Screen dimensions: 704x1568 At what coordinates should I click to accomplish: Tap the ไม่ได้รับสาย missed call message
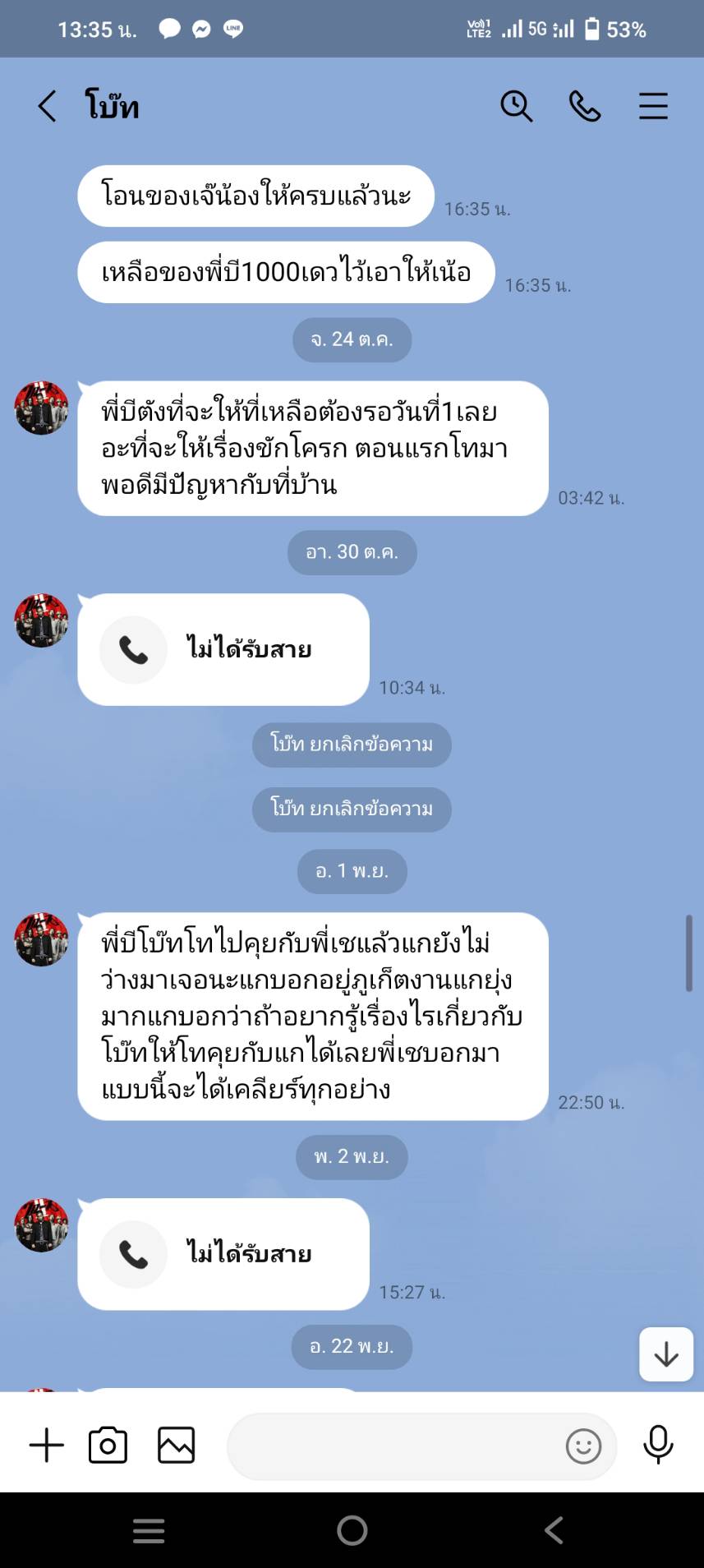click(x=249, y=649)
